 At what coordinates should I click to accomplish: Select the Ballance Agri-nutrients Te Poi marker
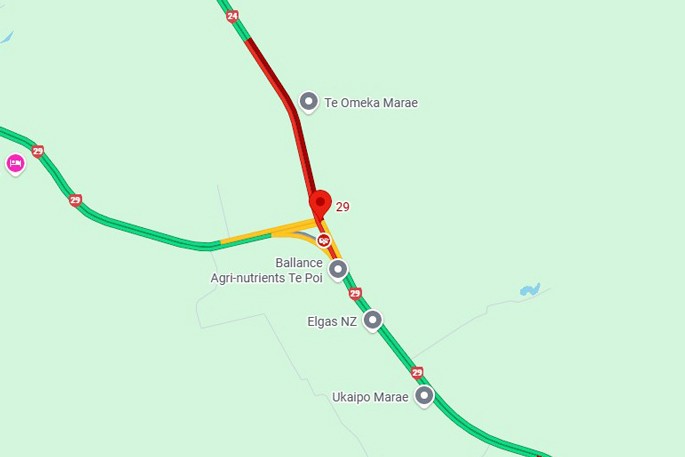click(338, 269)
